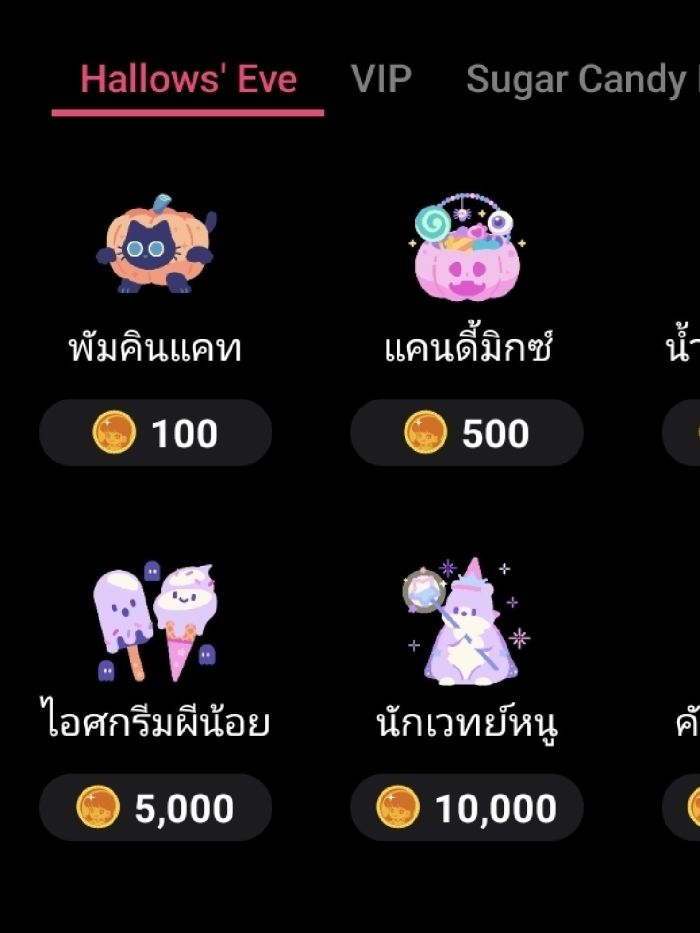This screenshot has height=933, width=700.
Task: Switch to the VIP tab
Action: pyautogui.click(x=381, y=79)
